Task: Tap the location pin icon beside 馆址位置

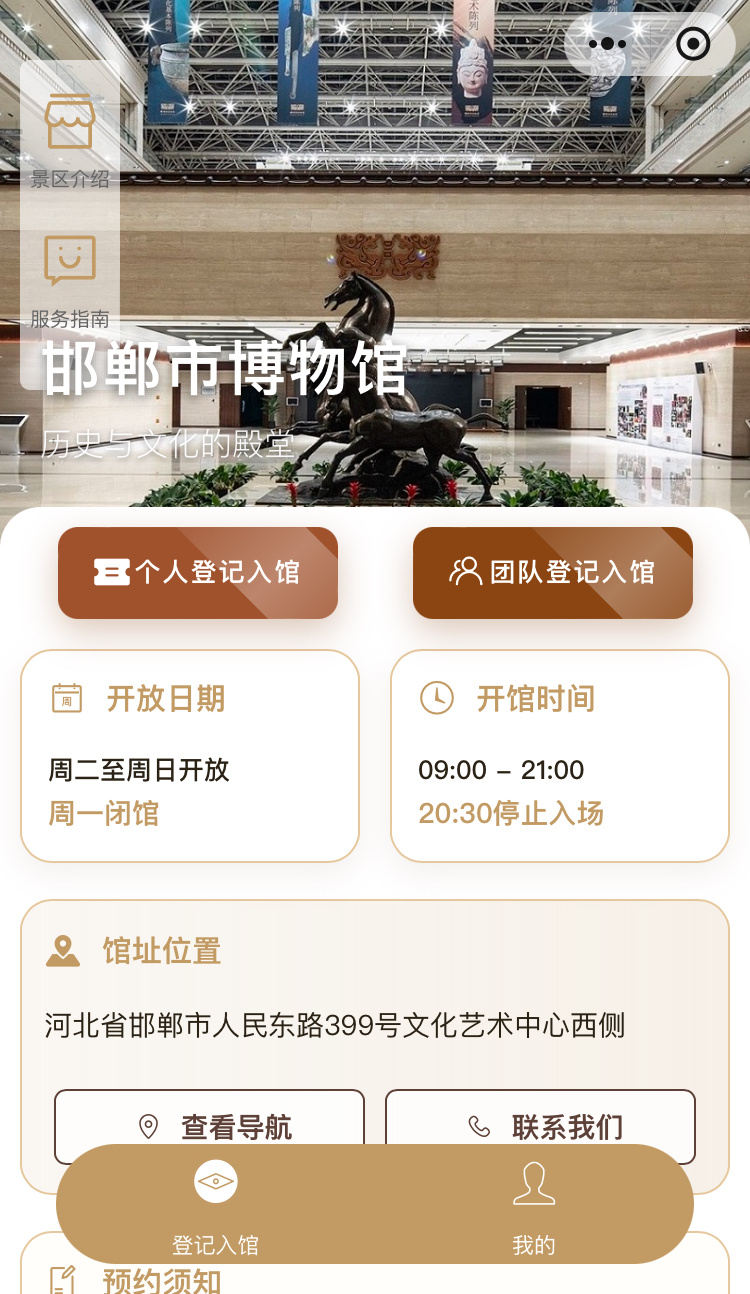Action: pos(62,951)
